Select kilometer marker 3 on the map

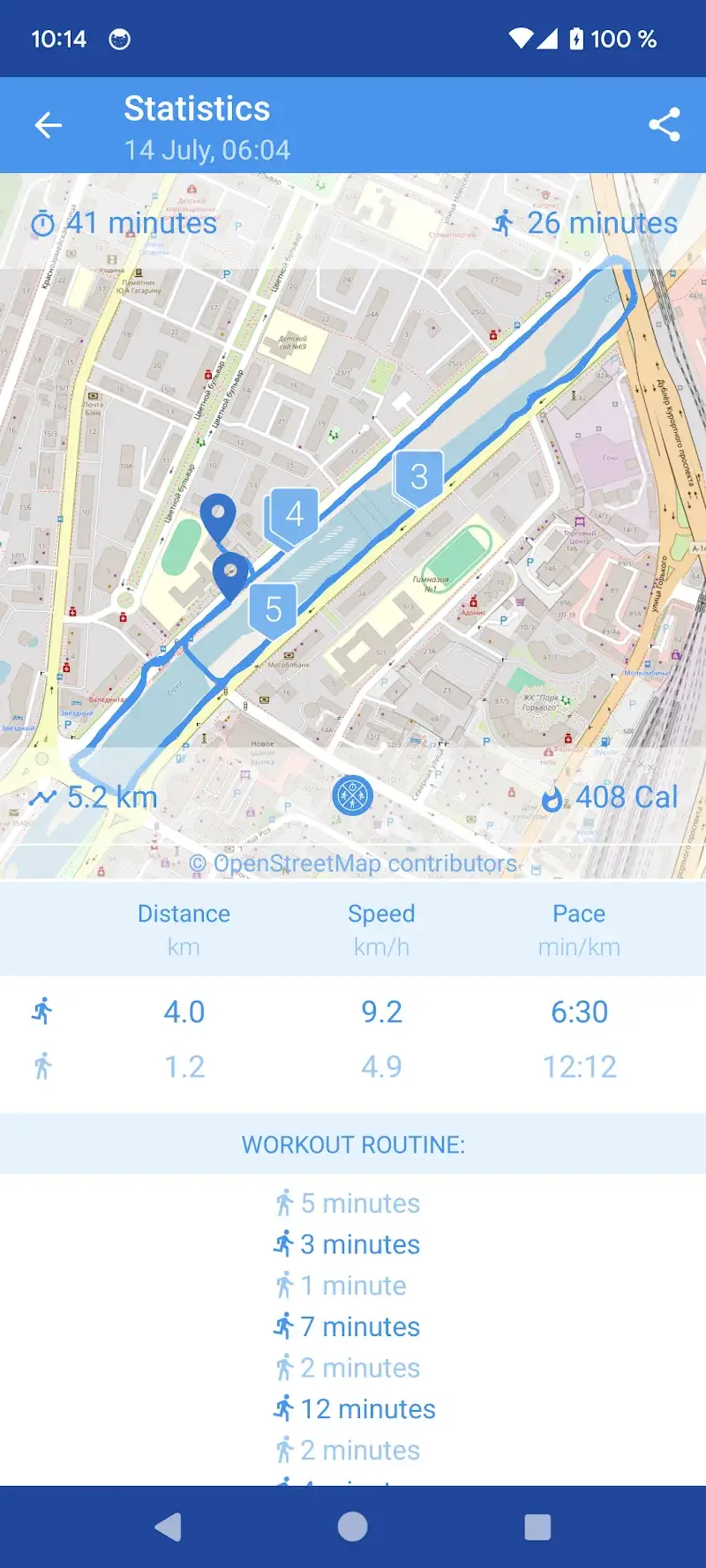(x=419, y=476)
